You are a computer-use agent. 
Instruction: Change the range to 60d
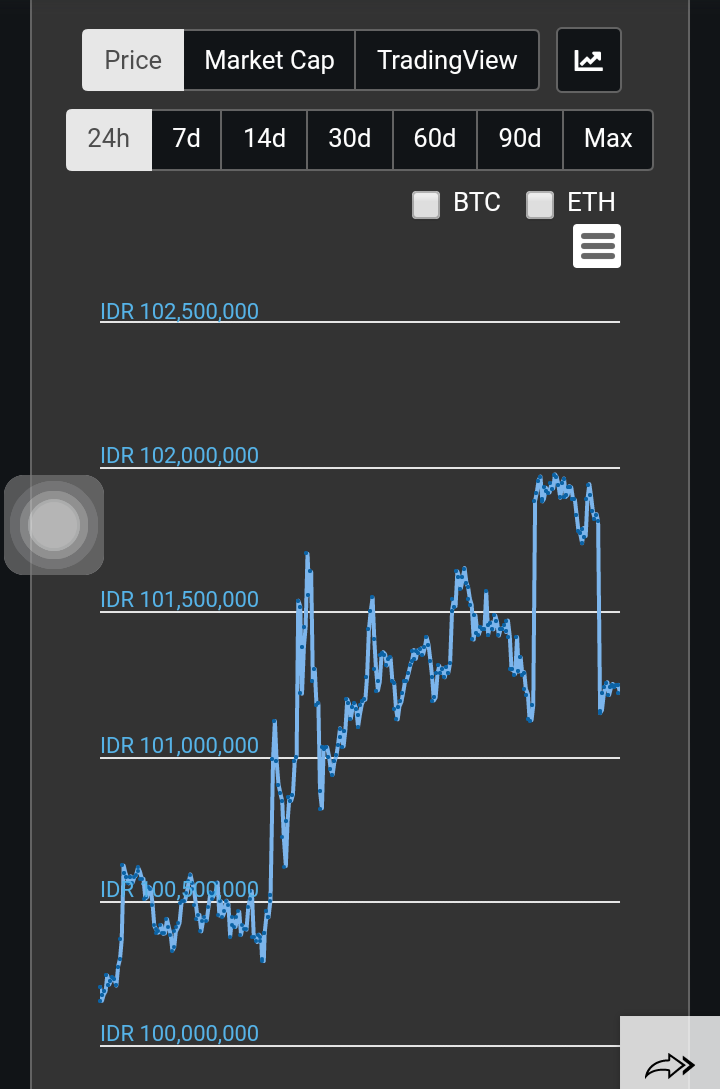(435, 139)
